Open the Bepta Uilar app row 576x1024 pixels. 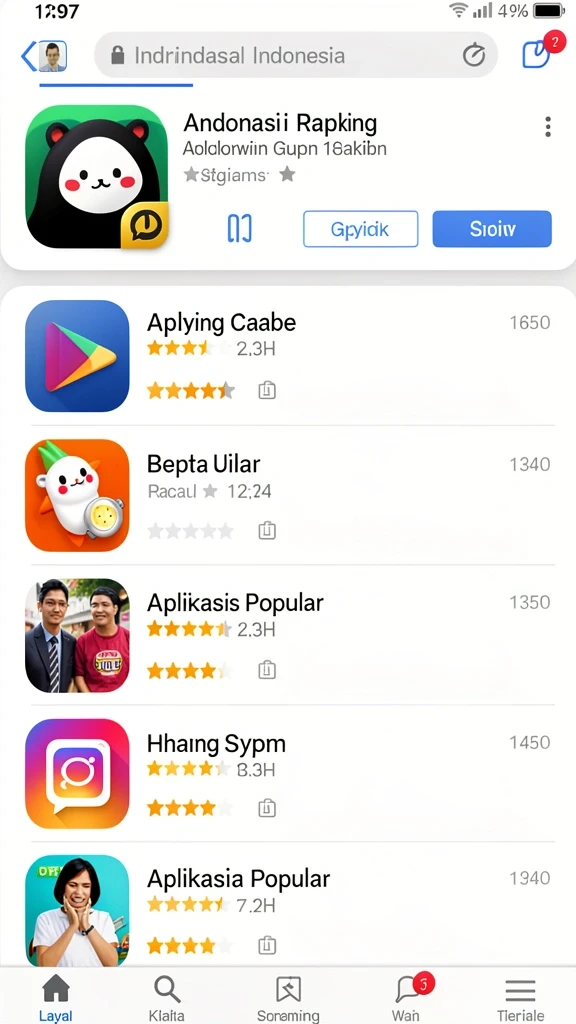point(289,495)
